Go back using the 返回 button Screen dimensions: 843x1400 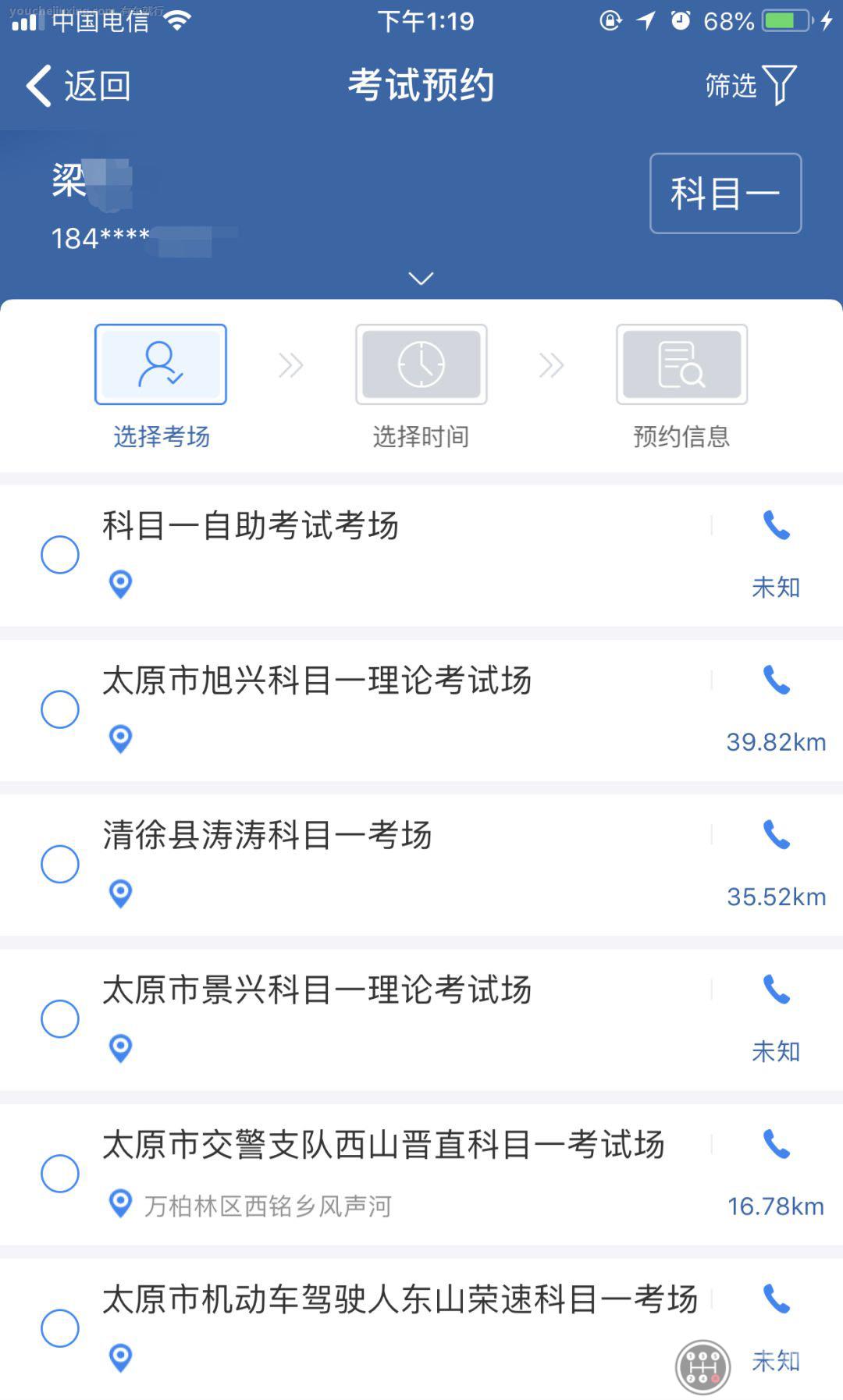click(x=78, y=86)
